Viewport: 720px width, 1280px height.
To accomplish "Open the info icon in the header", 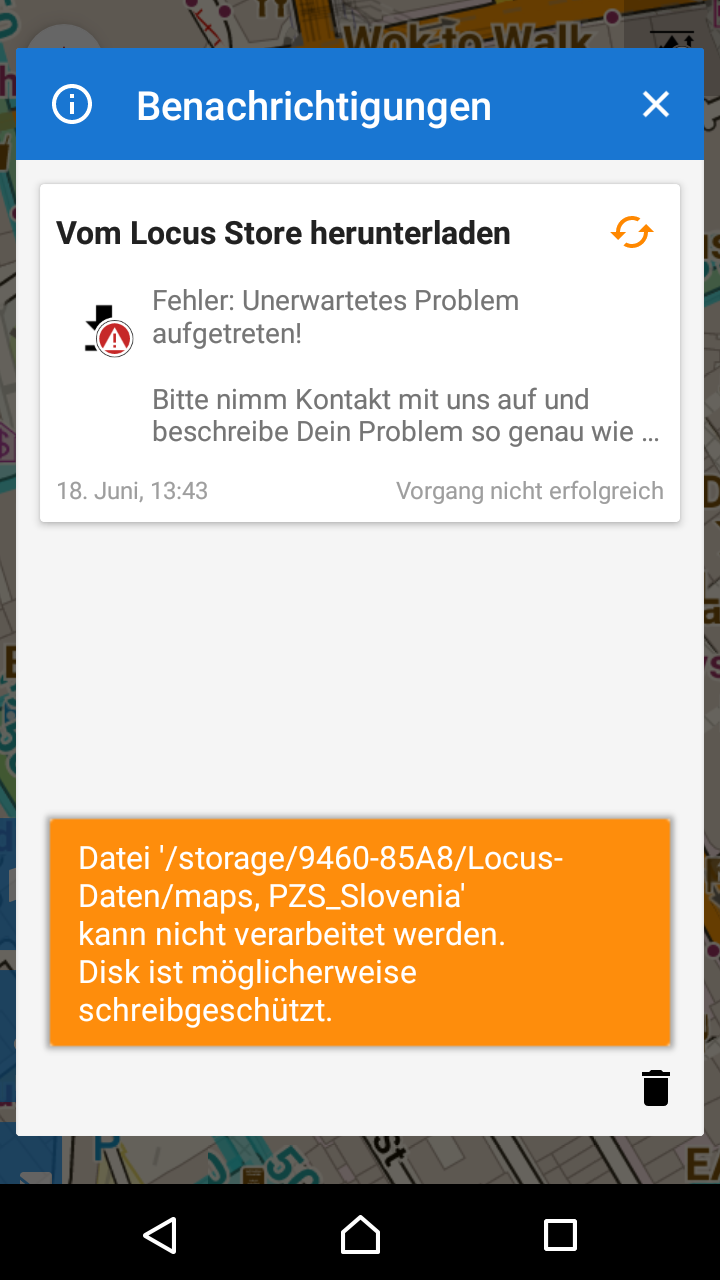I will 72,104.
